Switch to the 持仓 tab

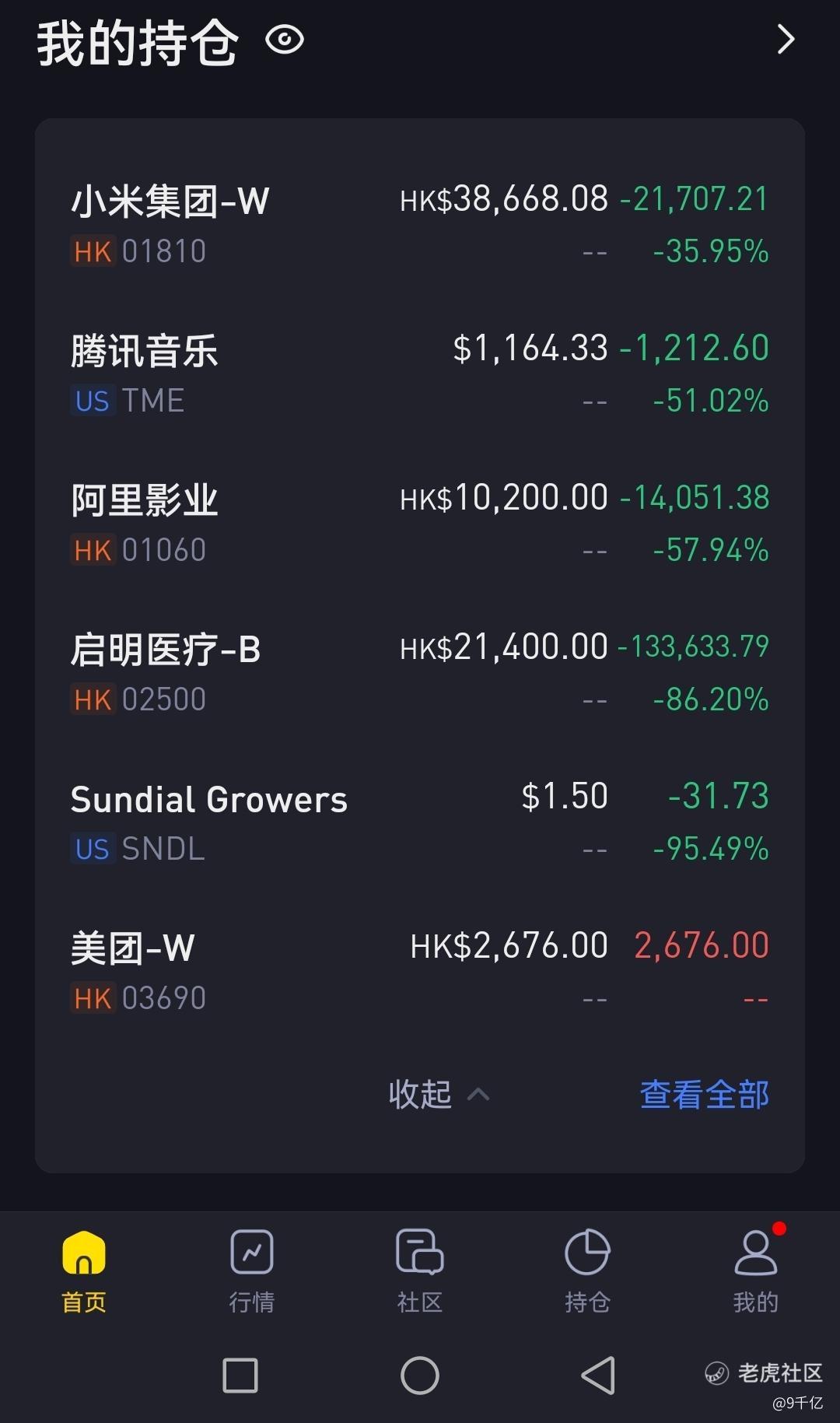pyautogui.click(x=588, y=1272)
